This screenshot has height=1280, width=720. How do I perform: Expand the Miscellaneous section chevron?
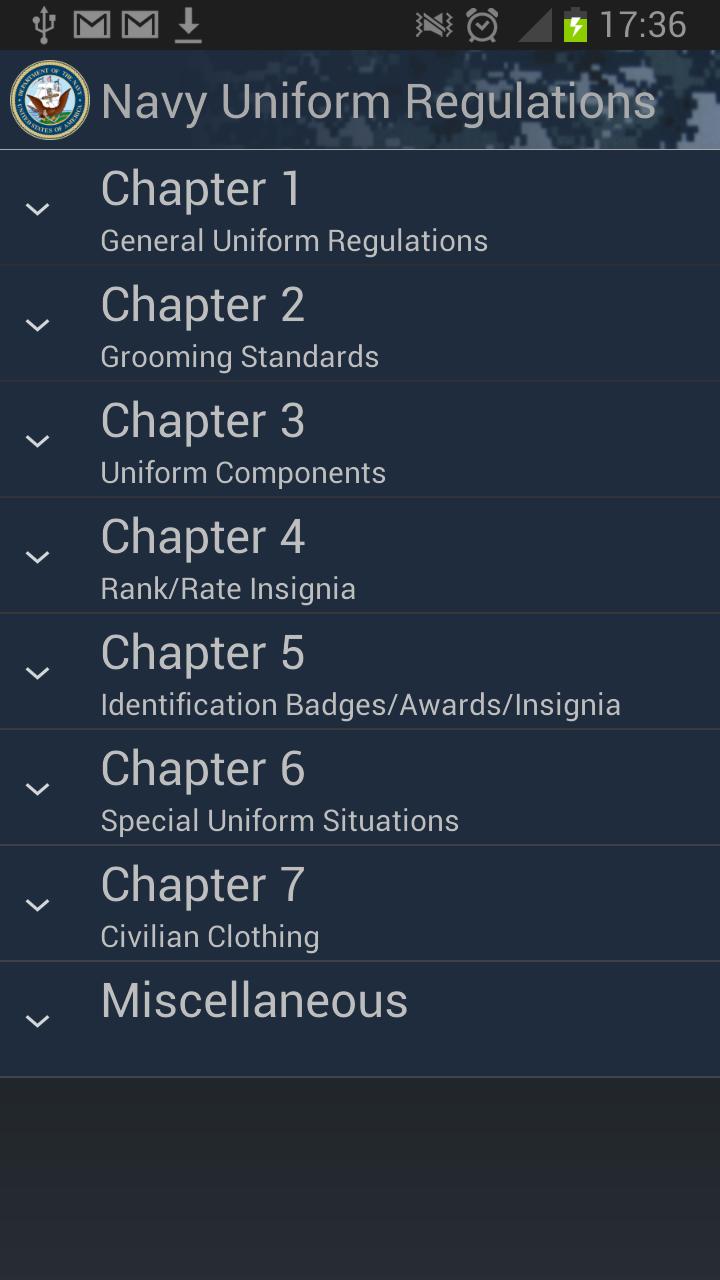(38, 1020)
